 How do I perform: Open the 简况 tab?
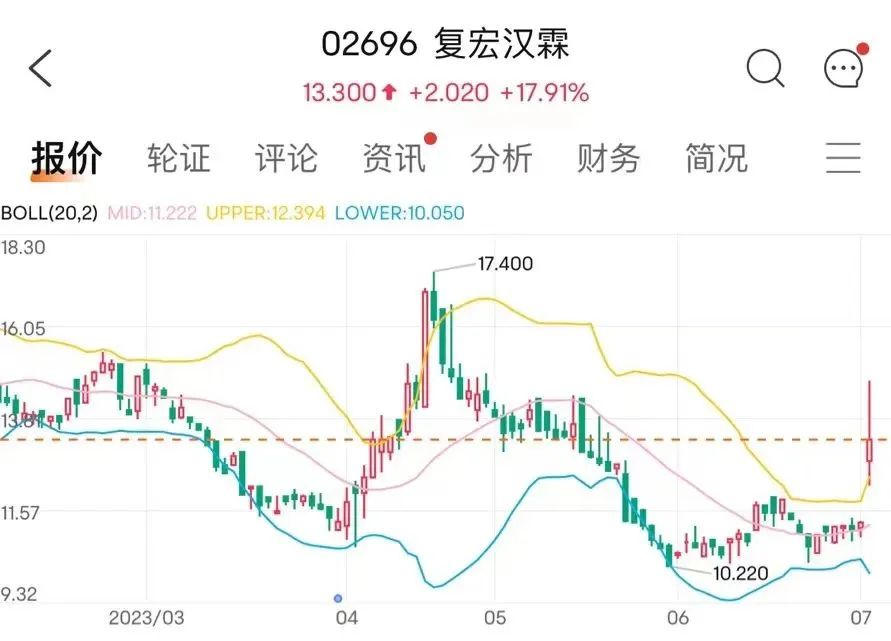716,158
